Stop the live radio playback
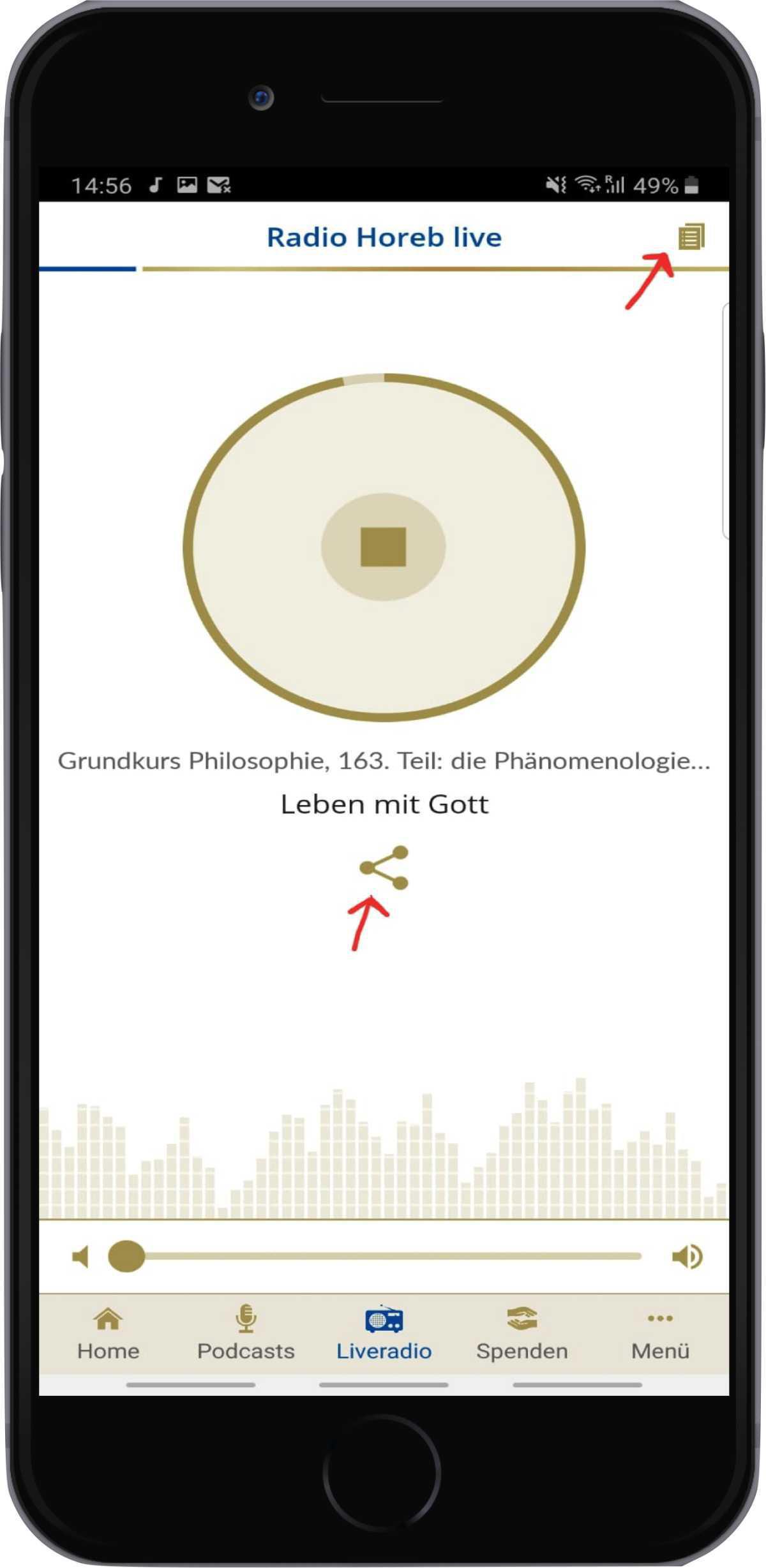The image size is (766, 1568). tap(383, 547)
